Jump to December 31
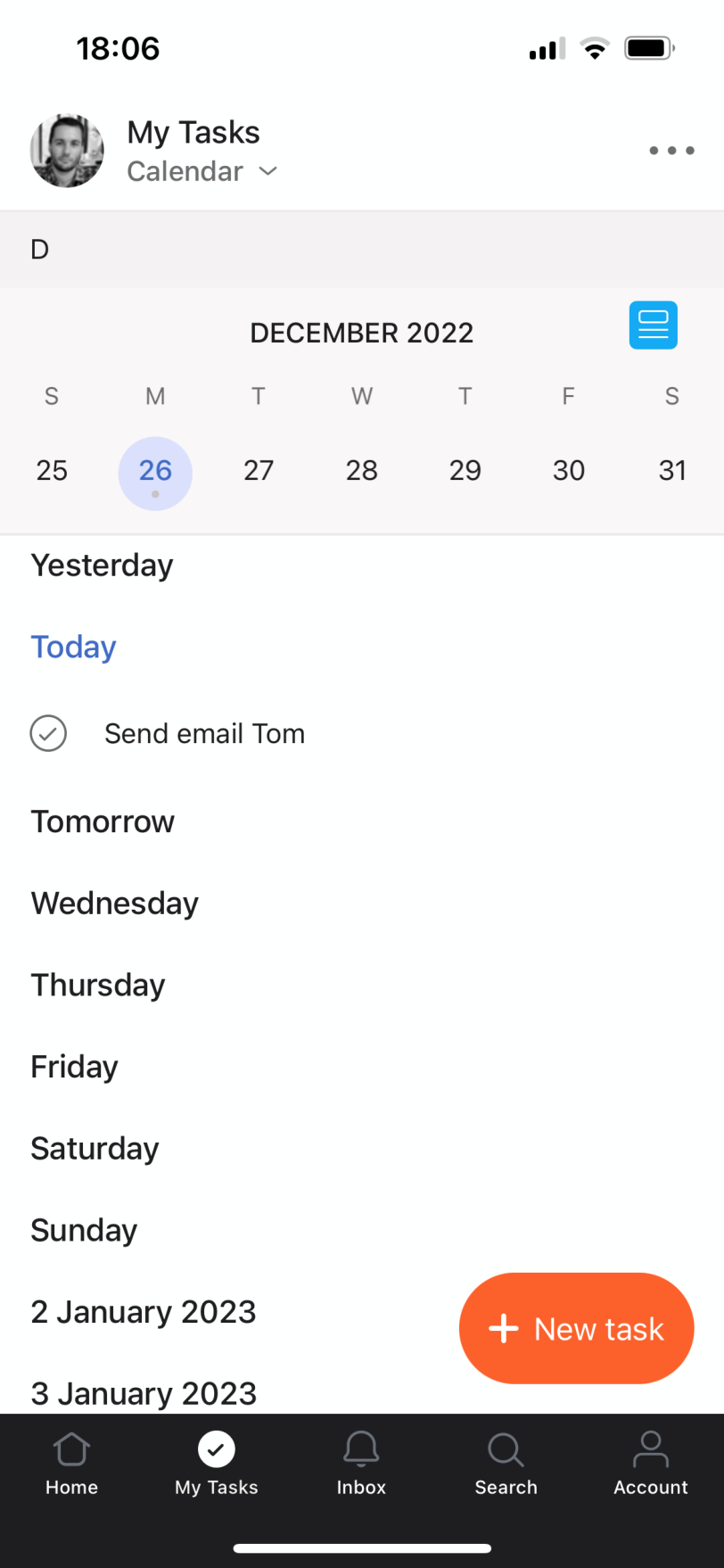Viewport: 724px width, 1568px height. 672,470
